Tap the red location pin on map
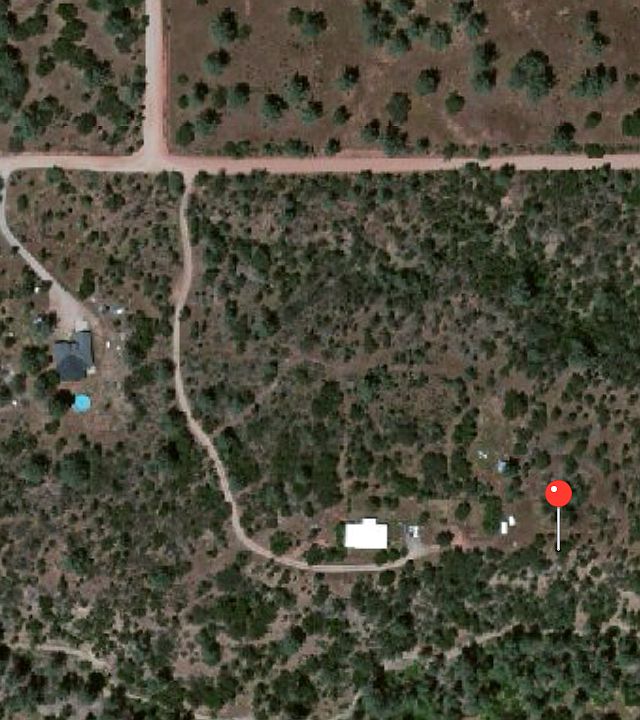 558,494
